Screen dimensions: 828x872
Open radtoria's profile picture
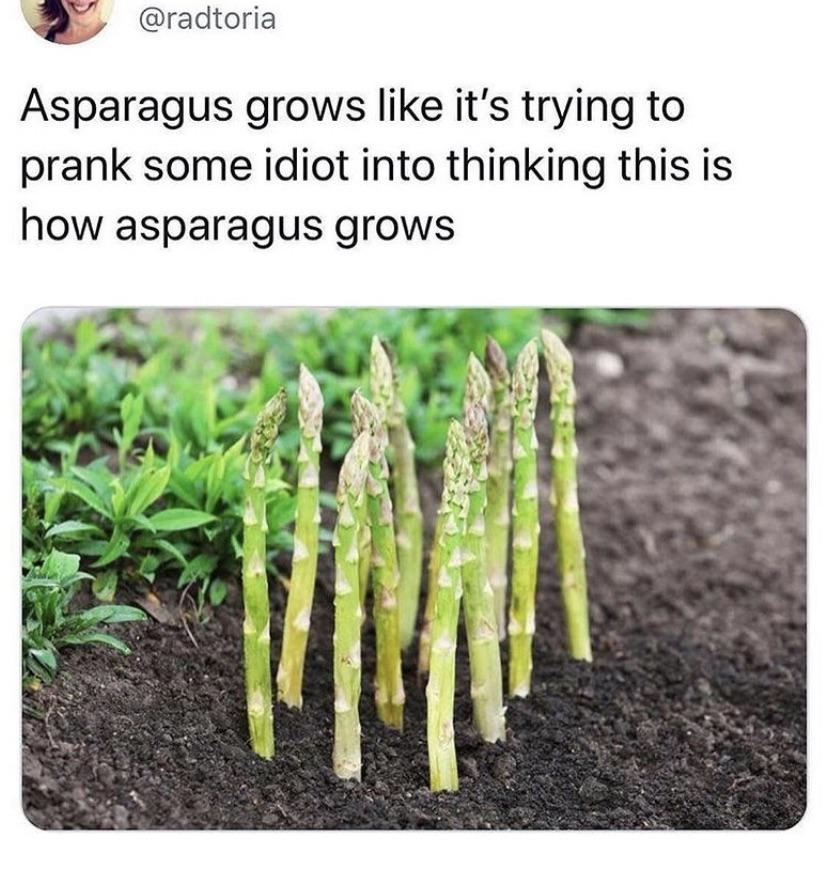click(x=67, y=18)
